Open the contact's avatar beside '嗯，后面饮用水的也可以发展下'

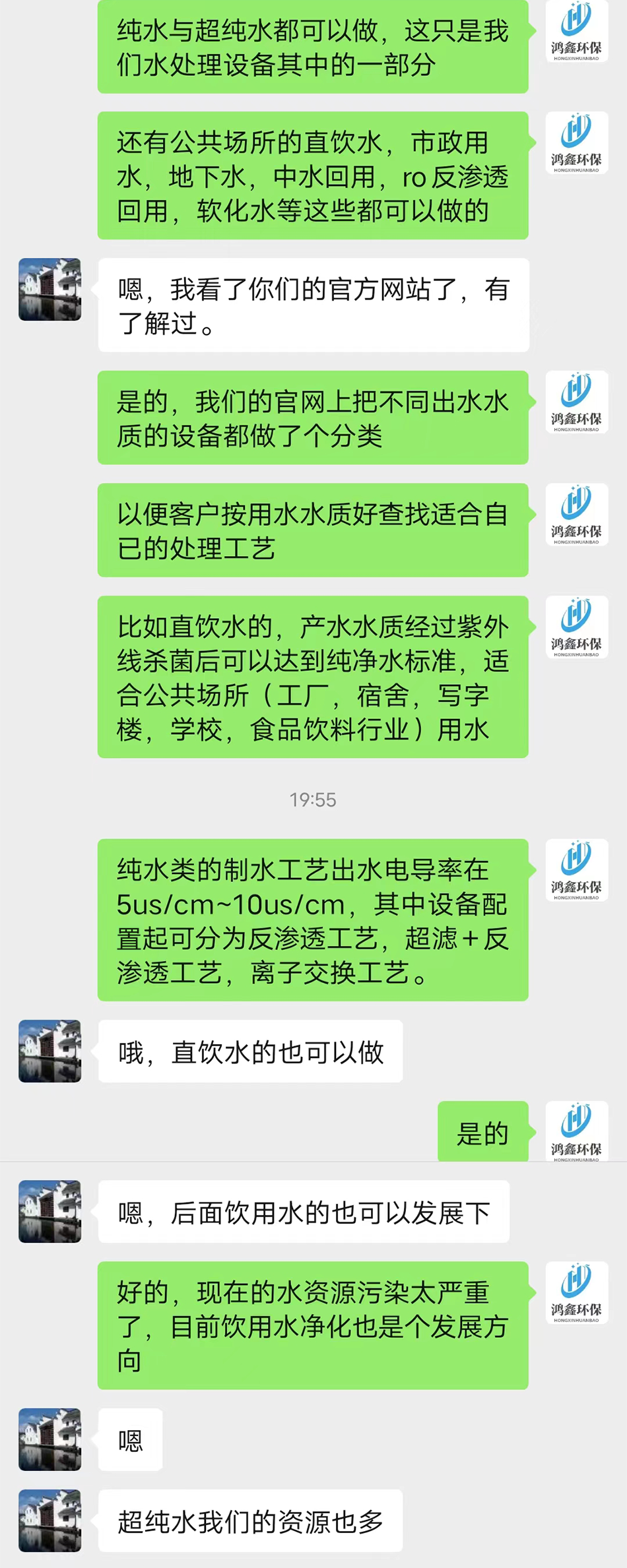pos(49,1211)
